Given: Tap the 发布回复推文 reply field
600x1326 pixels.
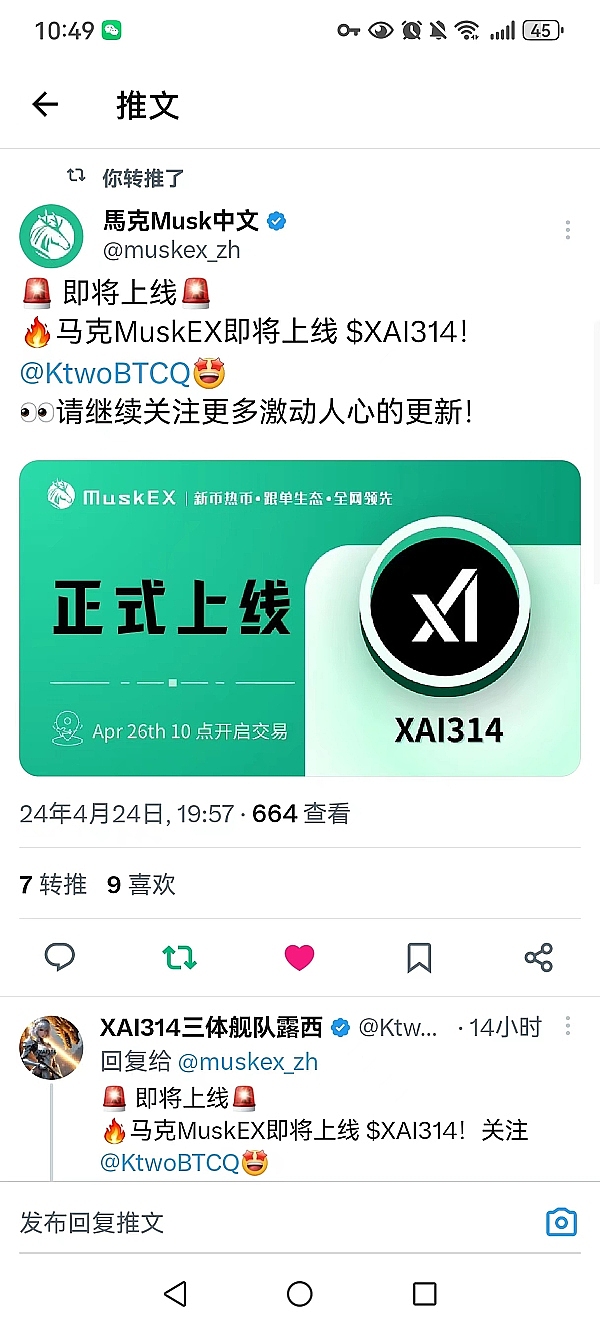Looking at the screenshot, I should pos(270,1222).
